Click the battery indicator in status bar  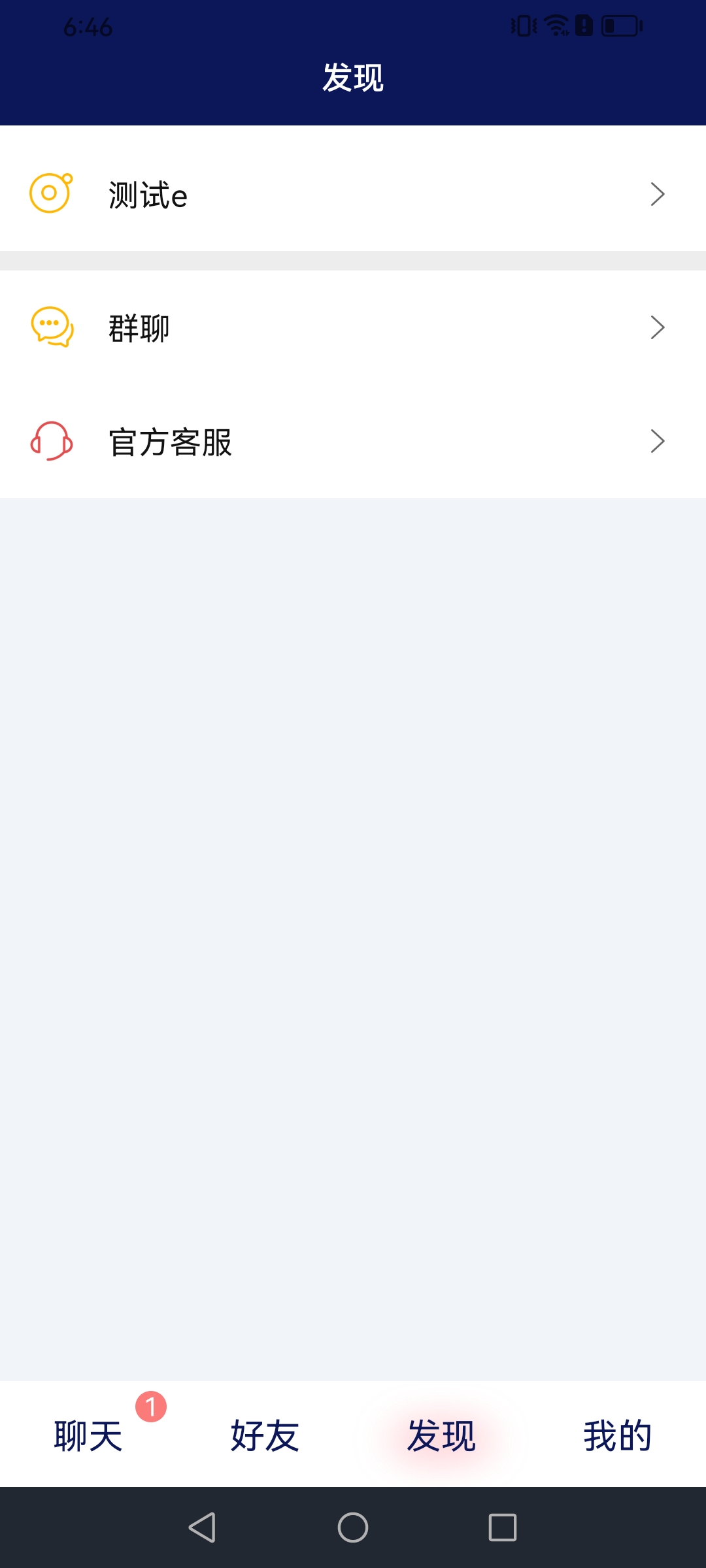tap(620, 26)
